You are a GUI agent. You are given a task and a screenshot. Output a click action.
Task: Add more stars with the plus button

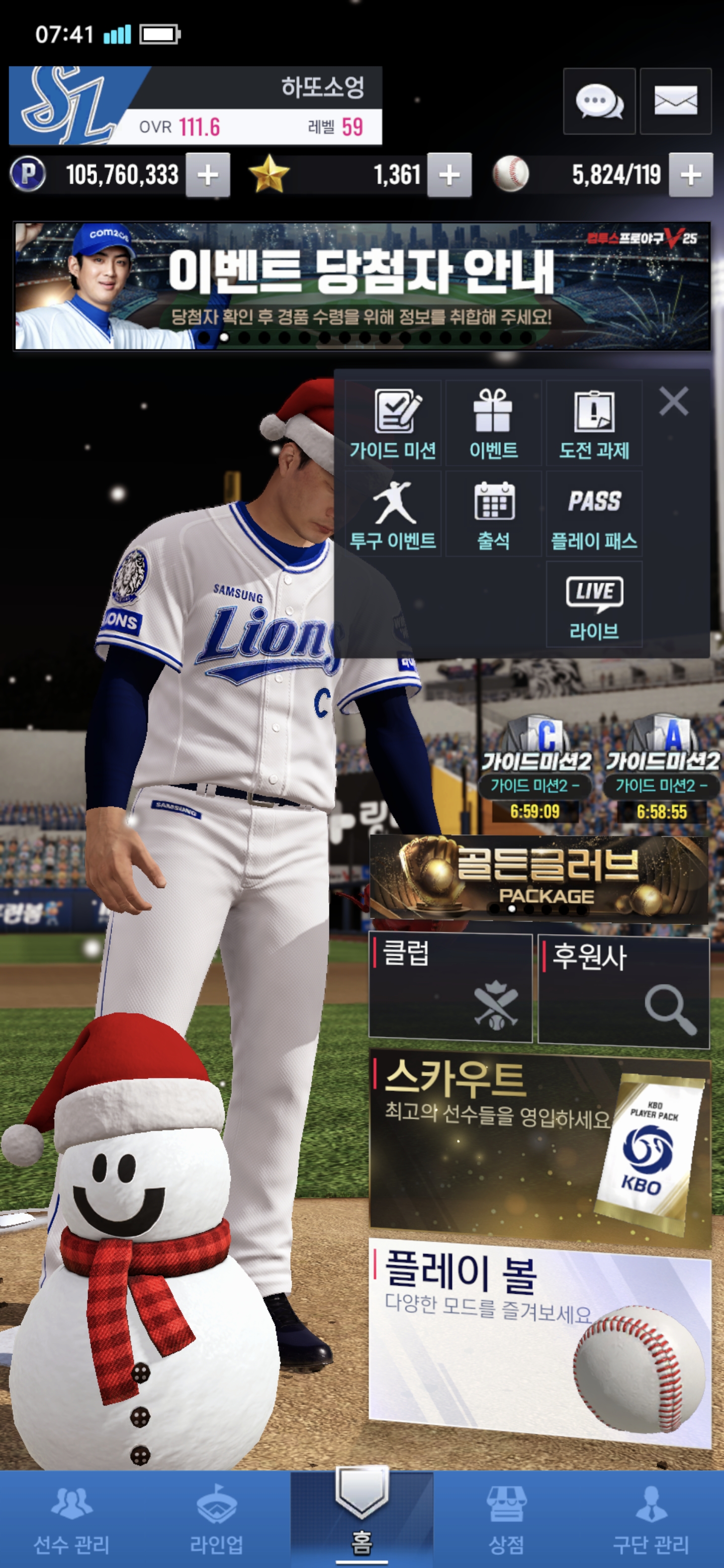tap(449, 175)
